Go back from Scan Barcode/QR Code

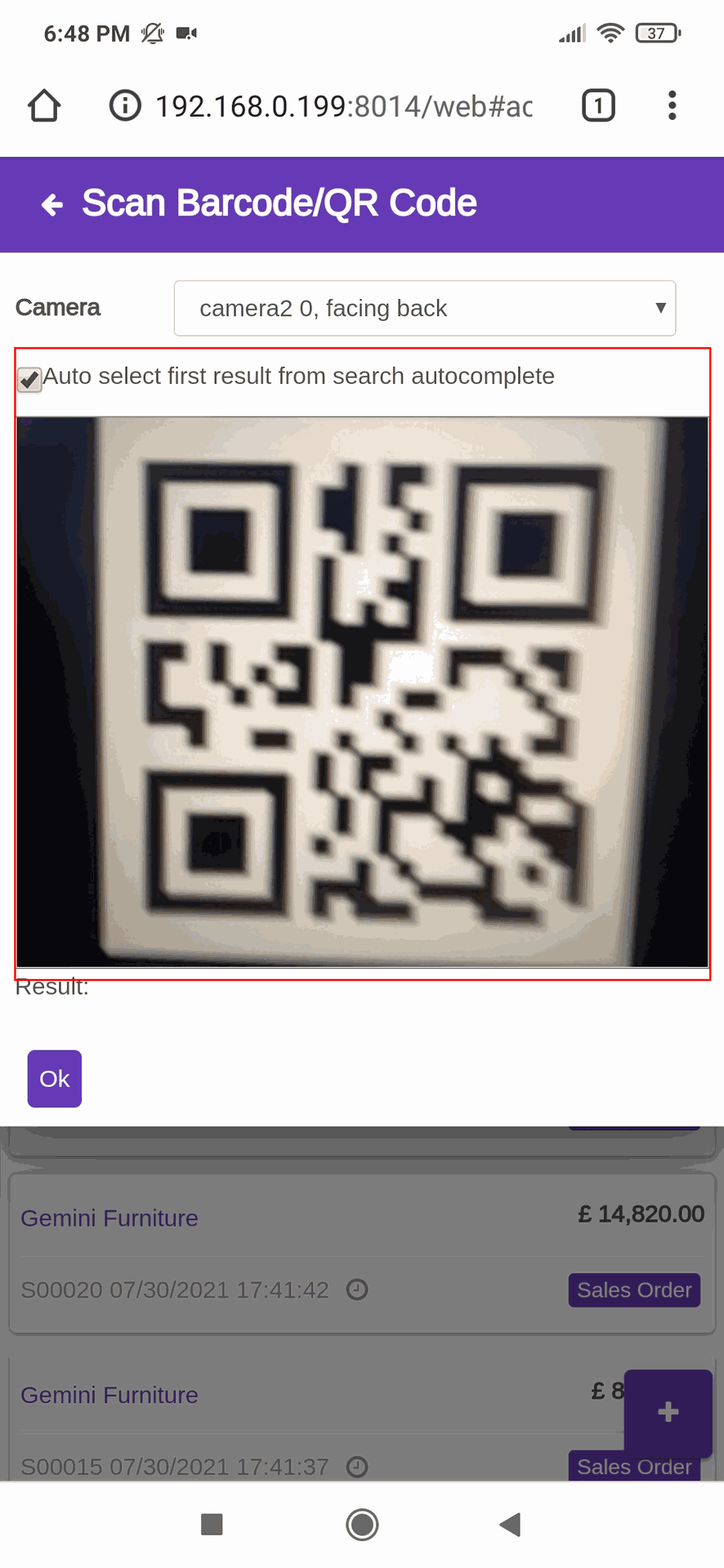click(x=52, y=204)
